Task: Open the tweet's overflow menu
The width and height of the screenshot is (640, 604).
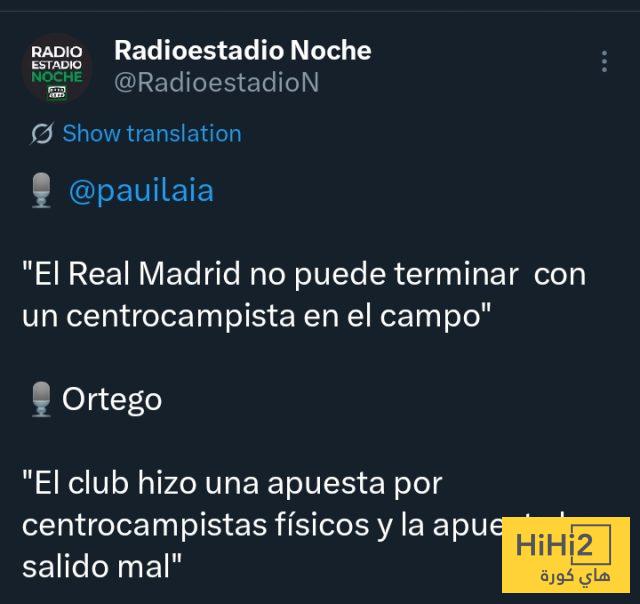Action: (x=604, y=61)
